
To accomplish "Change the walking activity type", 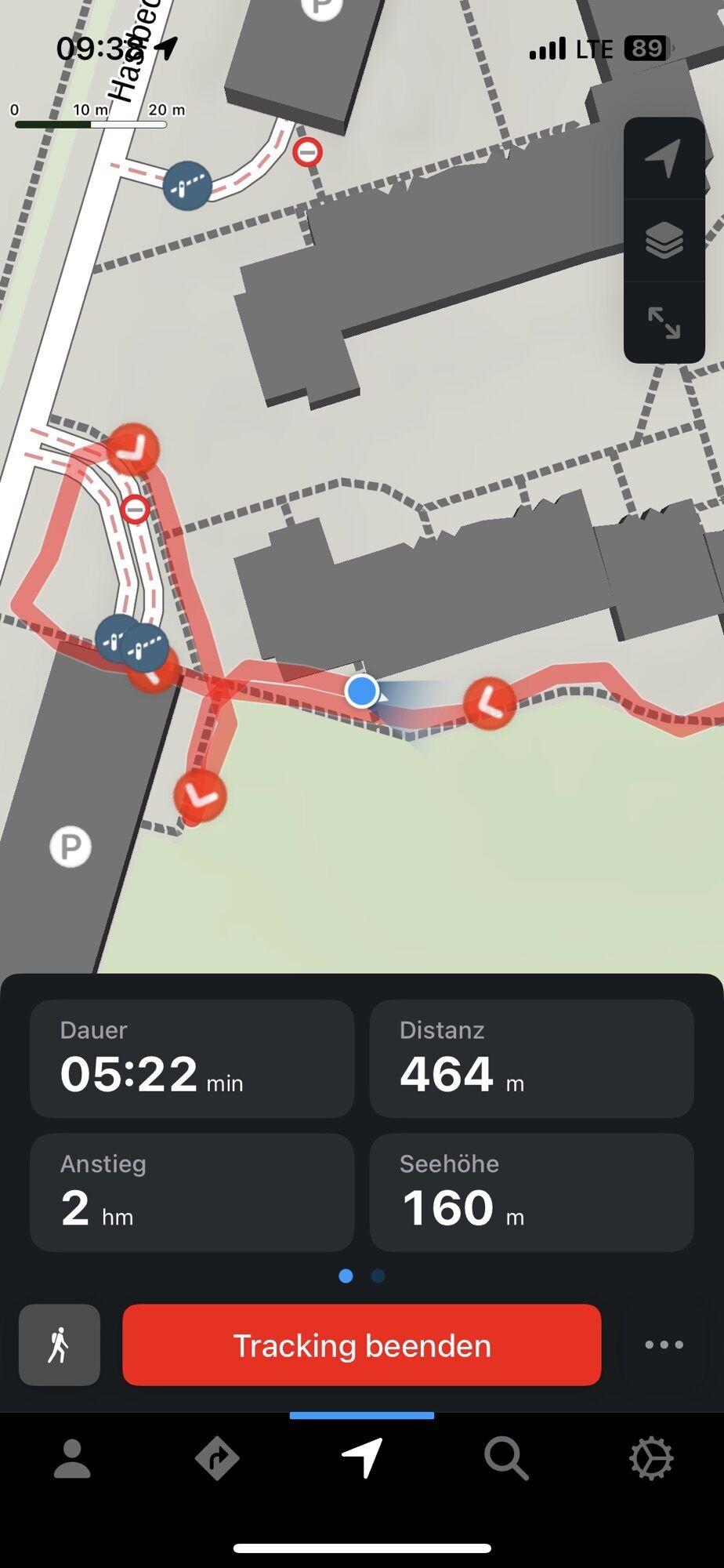I will tap(60, 1345).
